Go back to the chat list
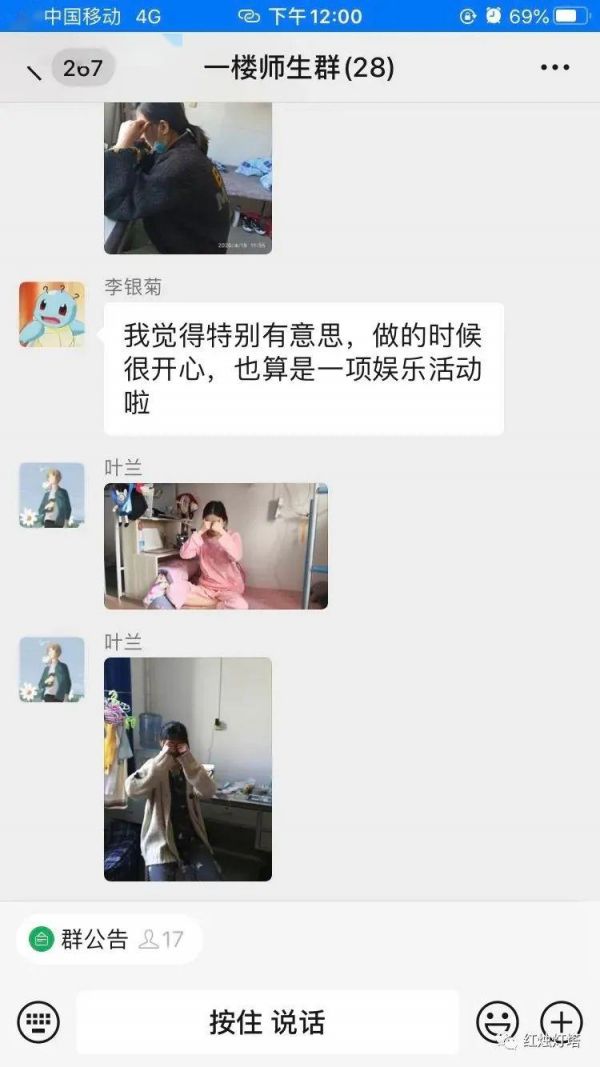This screenshot has height=1067, width=600. pyautogui.click(x=35, y=70)
